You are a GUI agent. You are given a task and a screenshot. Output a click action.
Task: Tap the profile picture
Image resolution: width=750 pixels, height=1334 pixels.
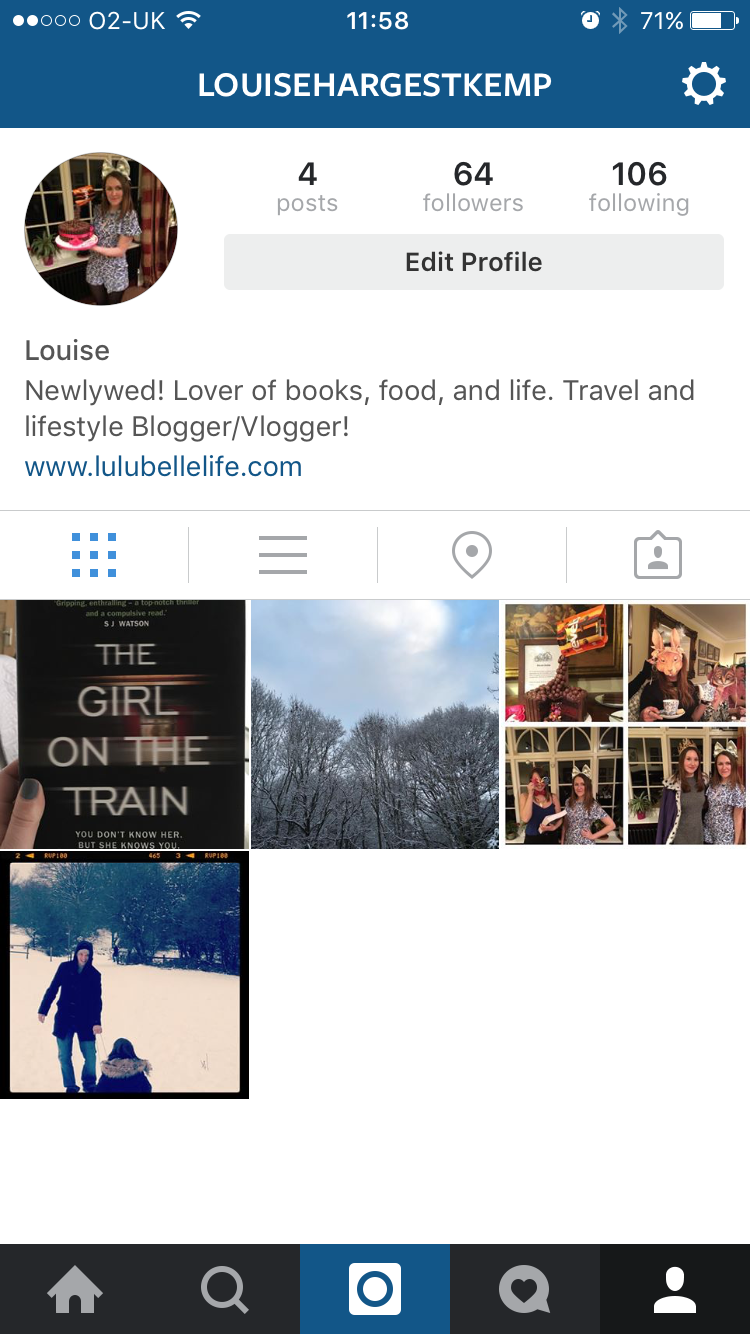[101, 229]
